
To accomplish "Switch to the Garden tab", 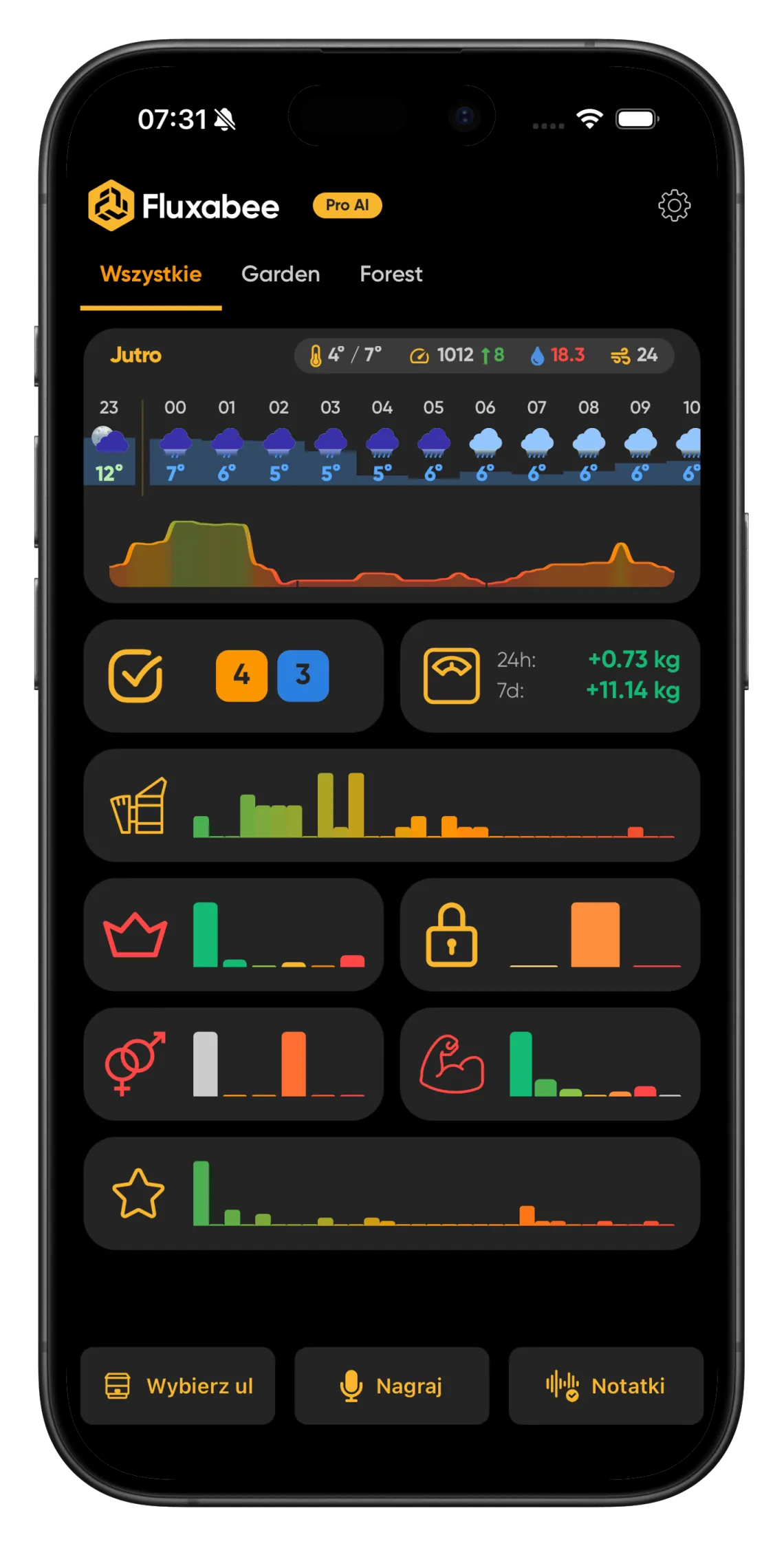I will point(281,274).
